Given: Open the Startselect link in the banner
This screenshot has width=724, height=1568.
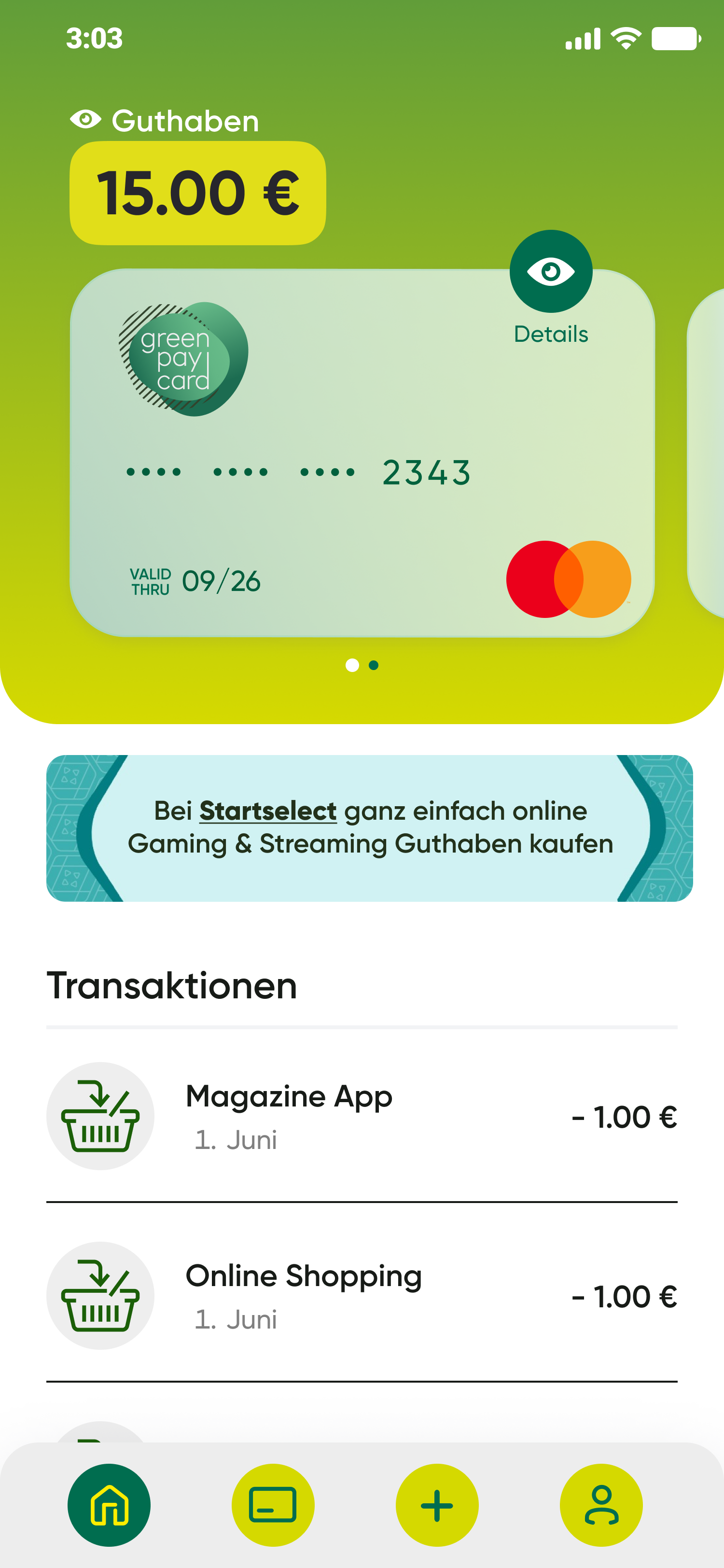Looking at the screenshot, I should [268, 812].
